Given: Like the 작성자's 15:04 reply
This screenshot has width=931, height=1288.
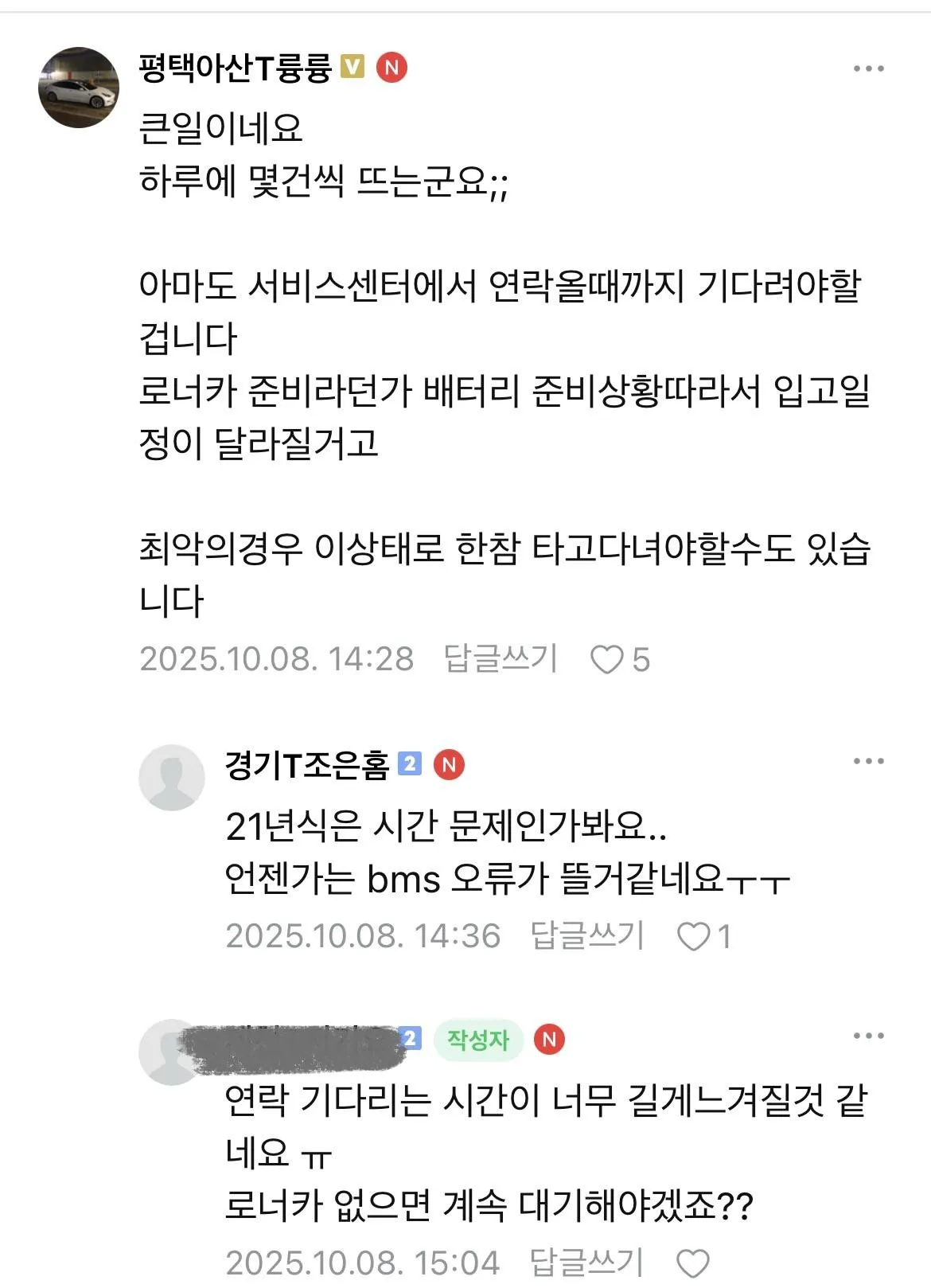Looking at the screenshot, I should click(692, 1263).
